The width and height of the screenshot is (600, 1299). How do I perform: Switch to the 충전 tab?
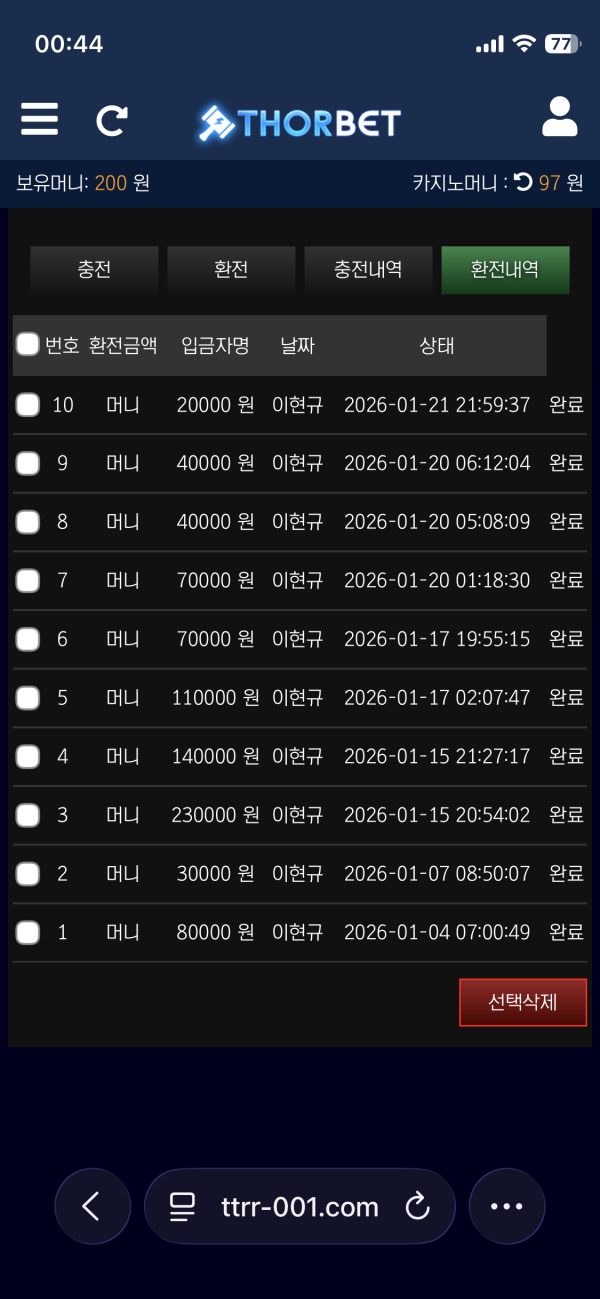click(x=94, y=270)
